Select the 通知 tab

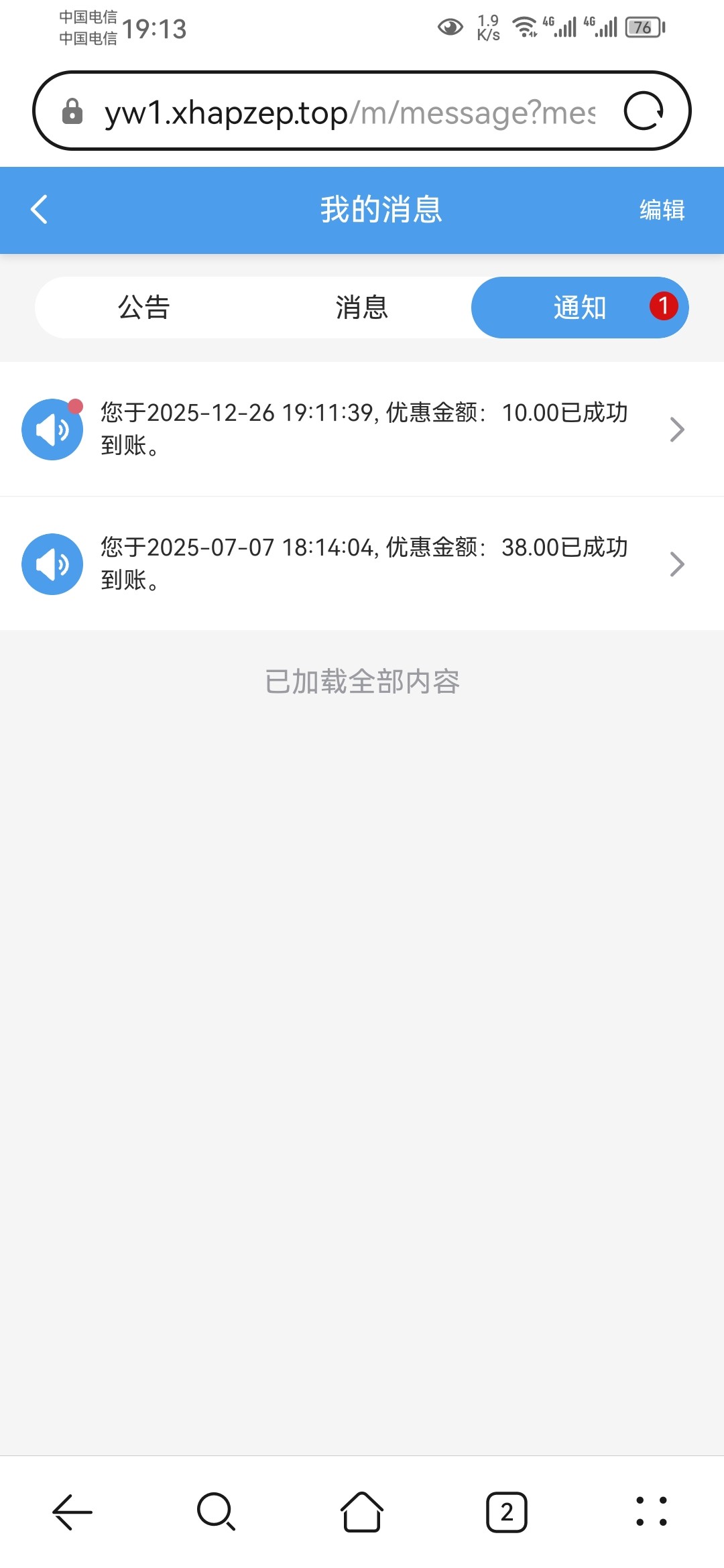(x=580, y=308)
